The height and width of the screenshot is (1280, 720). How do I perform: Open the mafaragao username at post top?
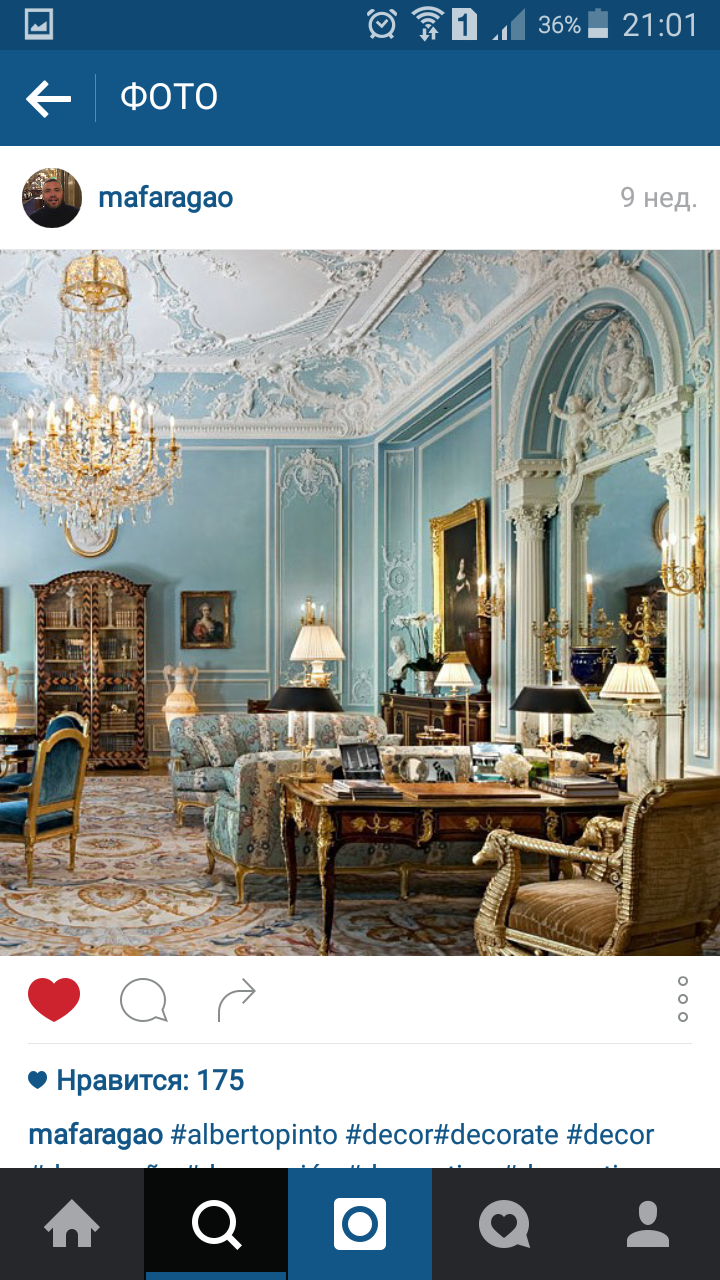click(166, 198)
